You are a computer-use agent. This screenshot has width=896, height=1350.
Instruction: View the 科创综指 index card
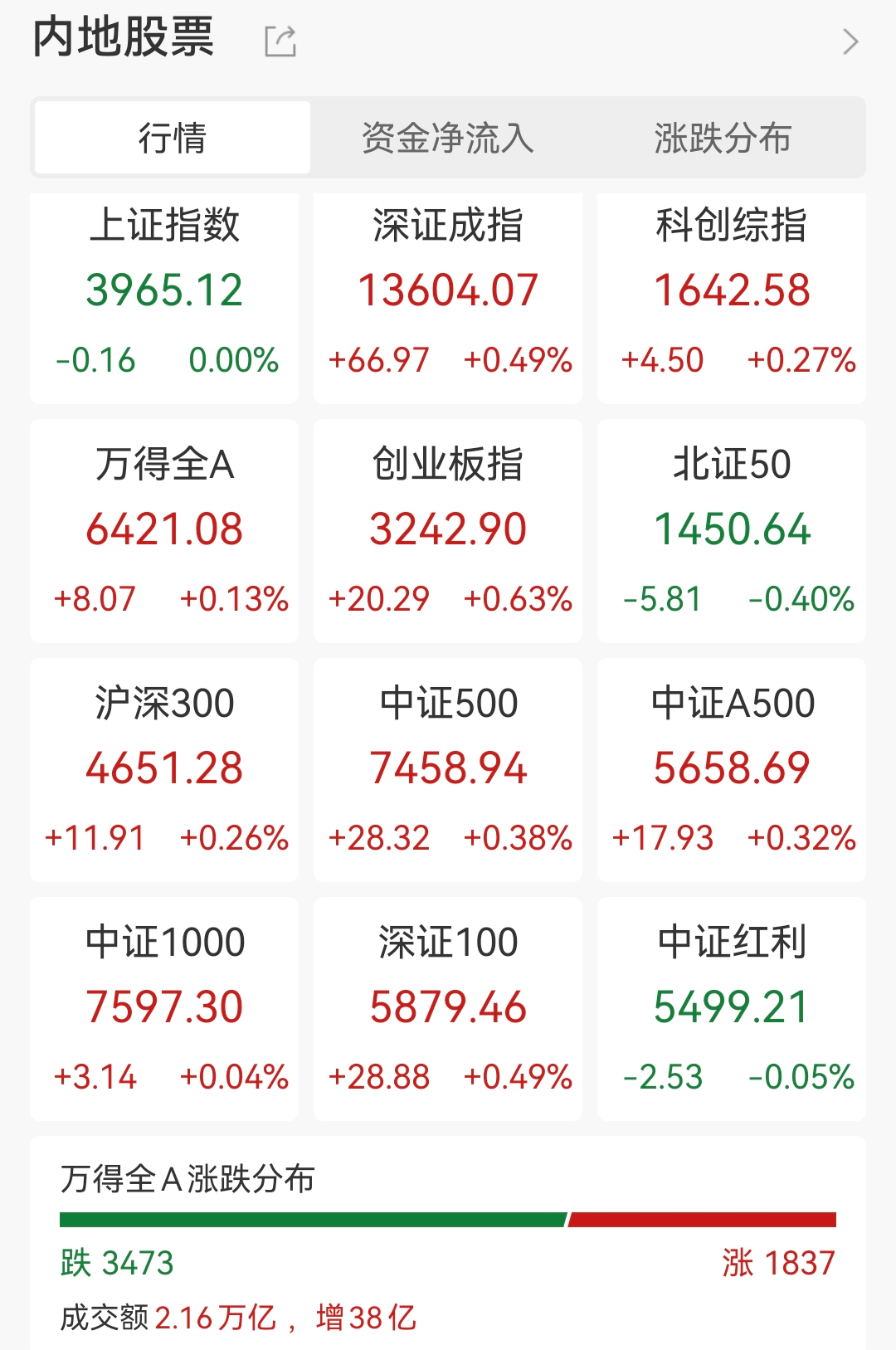(732, 297)
